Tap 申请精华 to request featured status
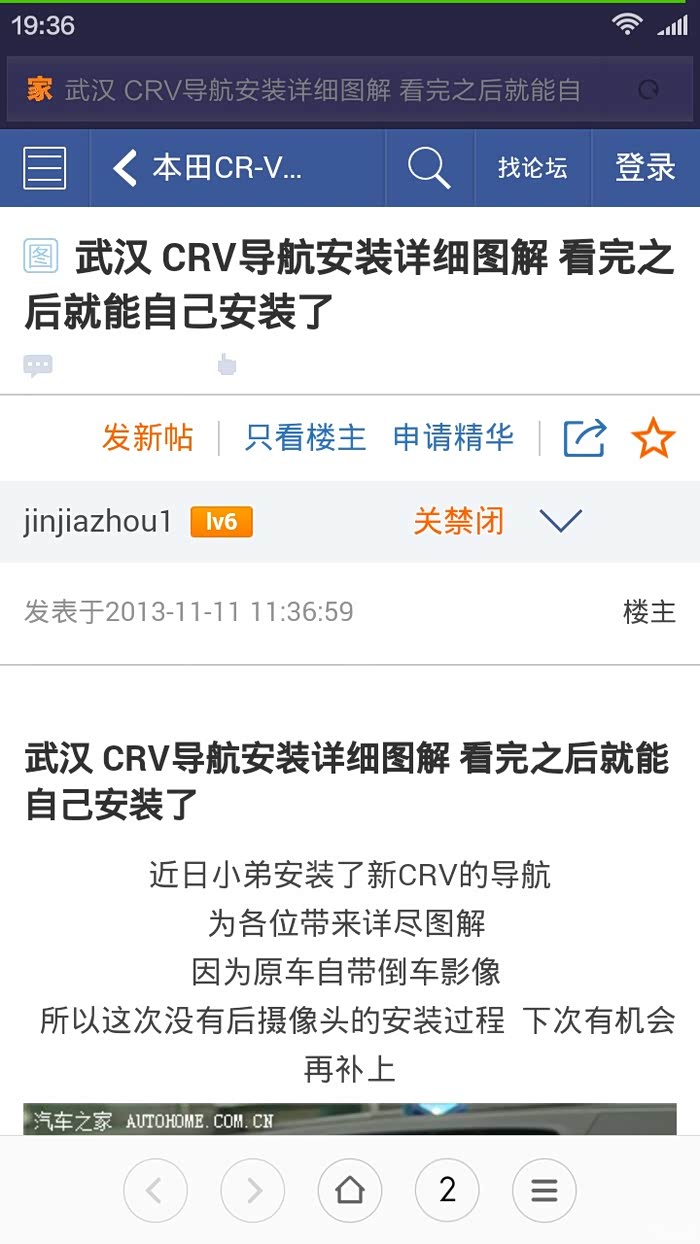 pyautogui.click(x=453, y=438)
